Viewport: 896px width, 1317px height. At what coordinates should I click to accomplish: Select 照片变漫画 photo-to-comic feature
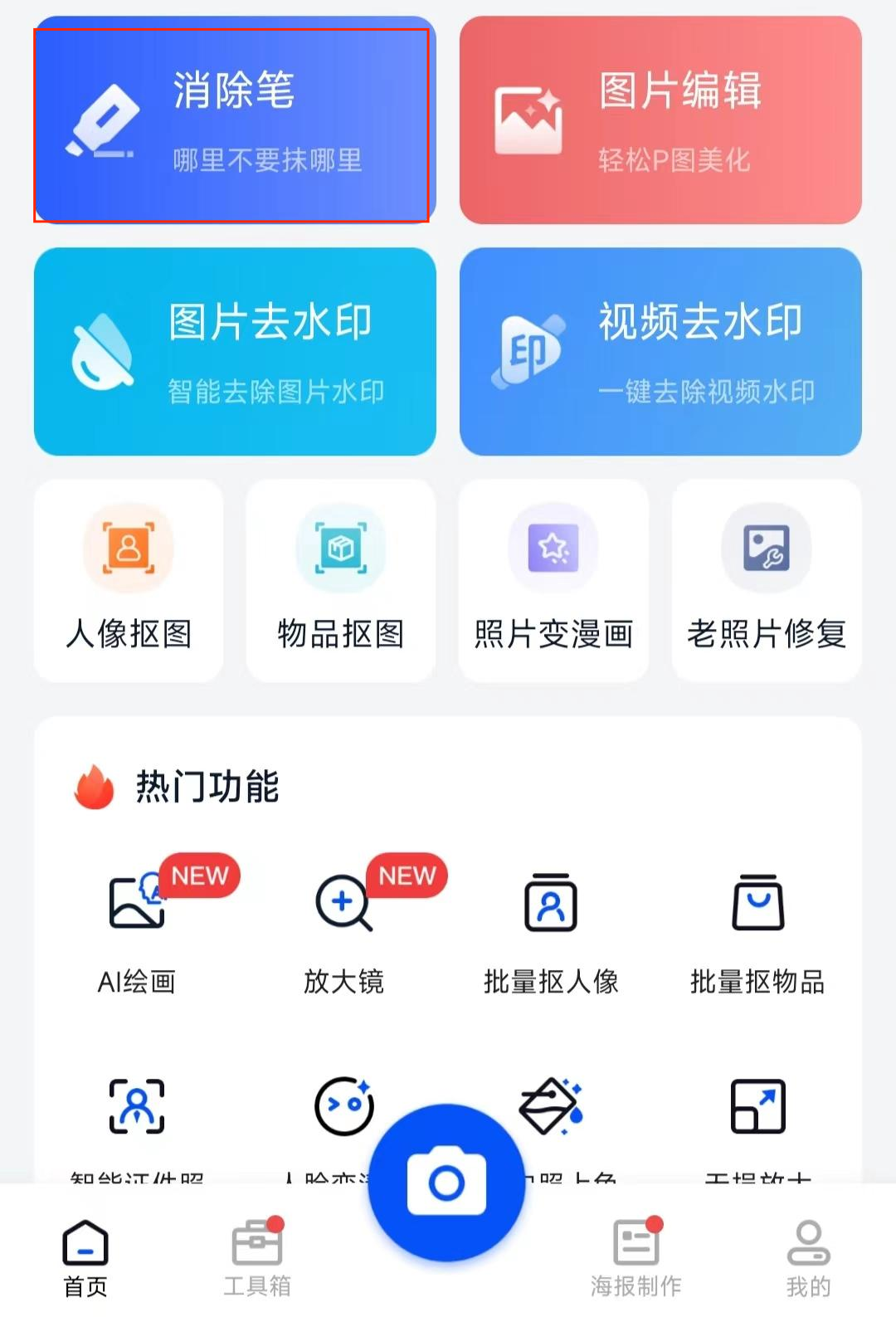553,581
